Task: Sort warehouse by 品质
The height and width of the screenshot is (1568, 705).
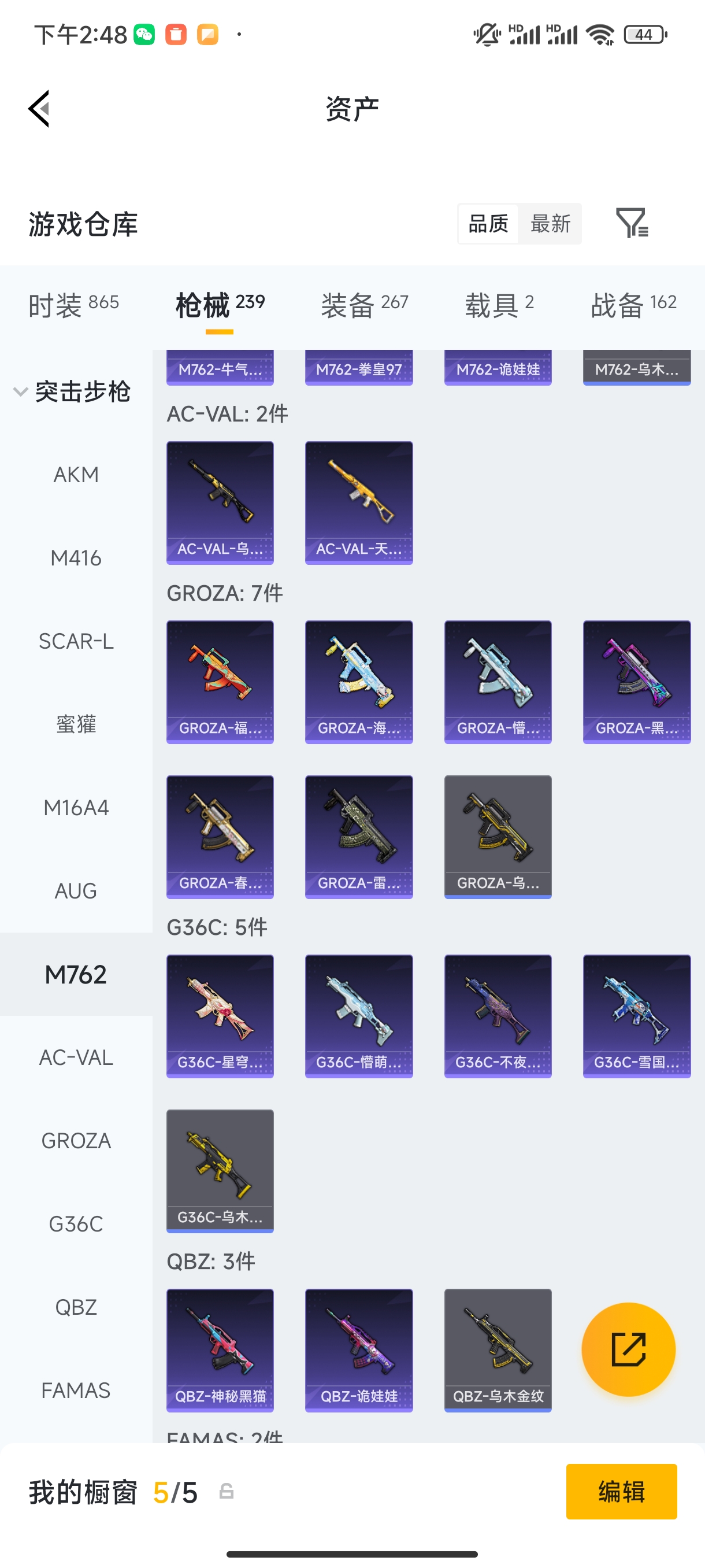Action: 488,223
